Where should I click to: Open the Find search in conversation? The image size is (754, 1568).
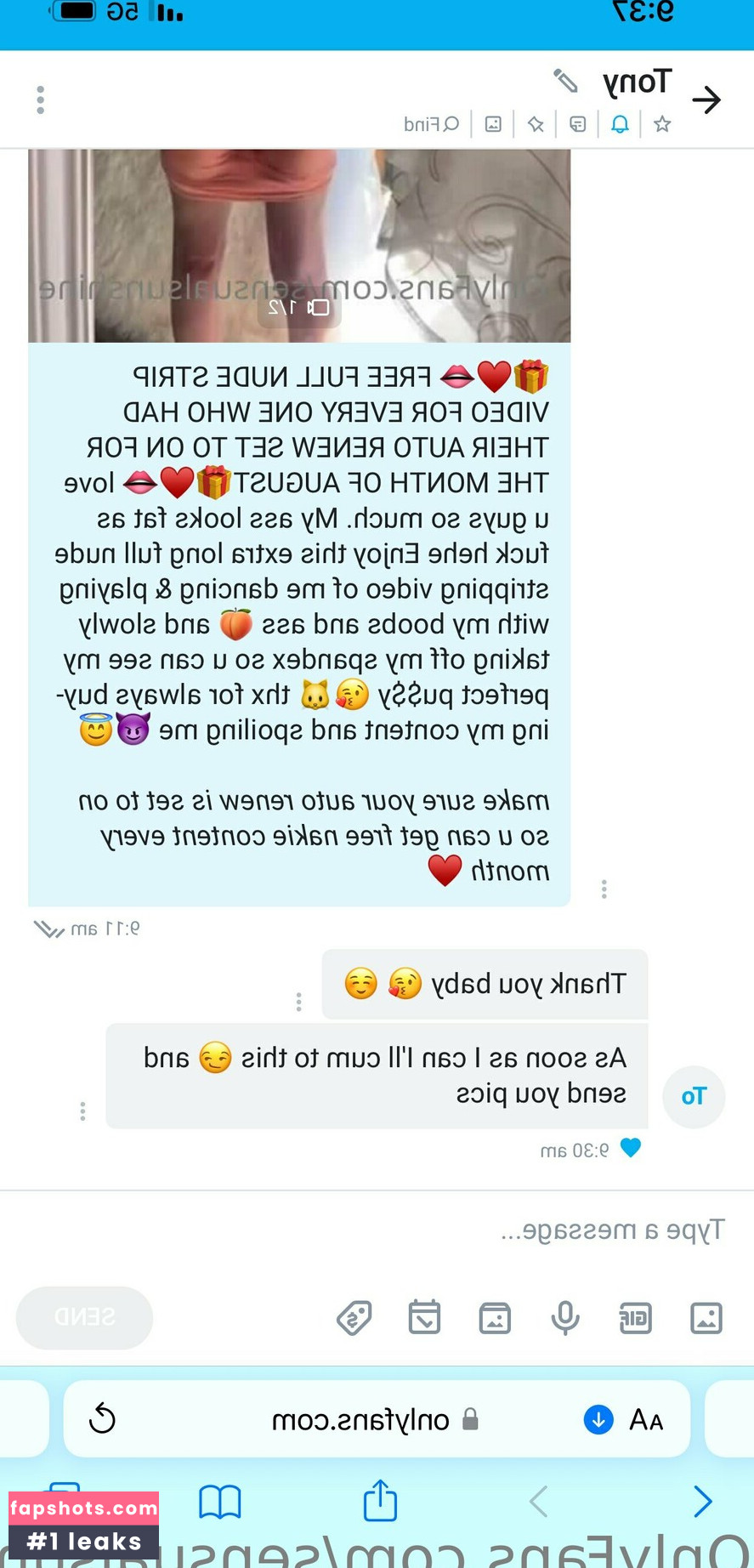pyautogui.click(x=432, y=124)
